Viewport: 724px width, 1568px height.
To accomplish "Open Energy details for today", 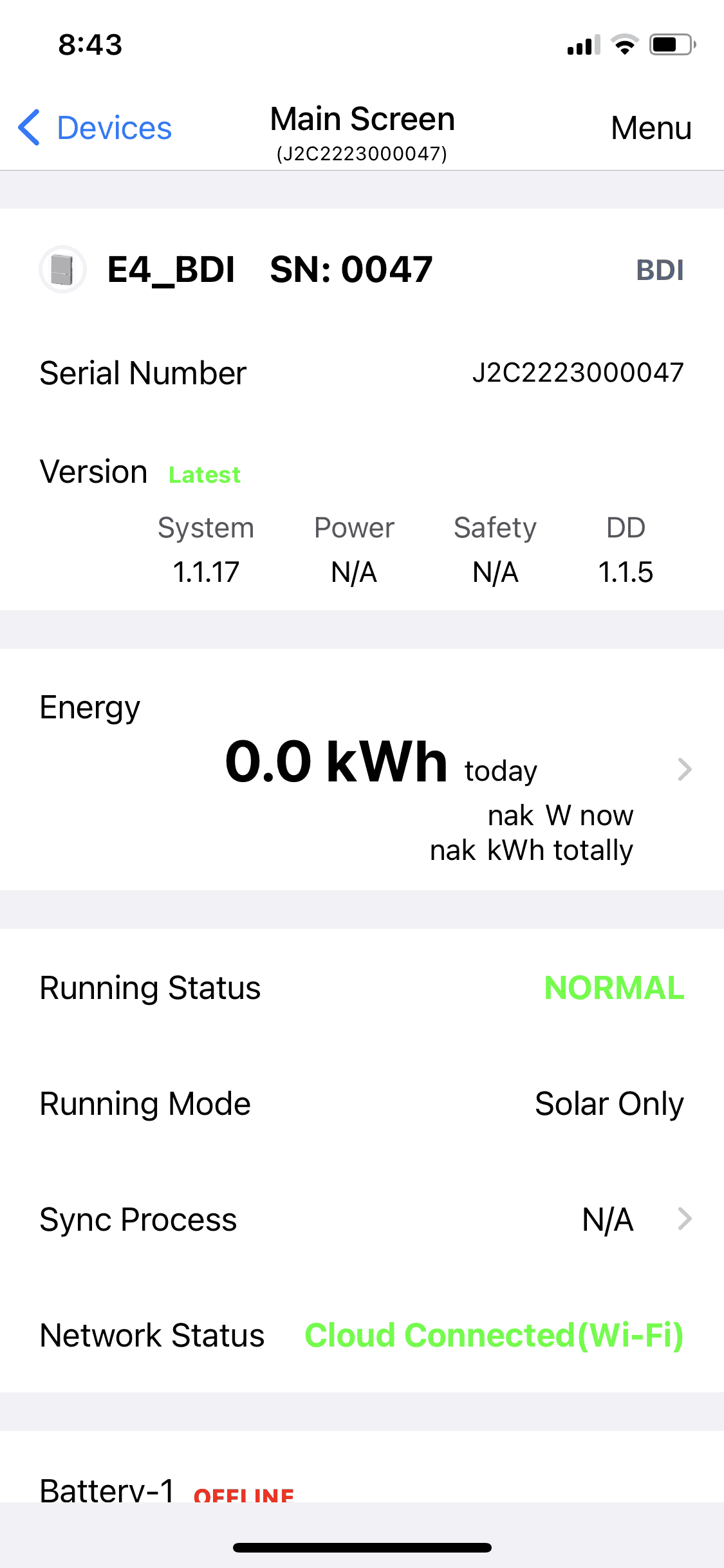I will (x=683, y=769).
